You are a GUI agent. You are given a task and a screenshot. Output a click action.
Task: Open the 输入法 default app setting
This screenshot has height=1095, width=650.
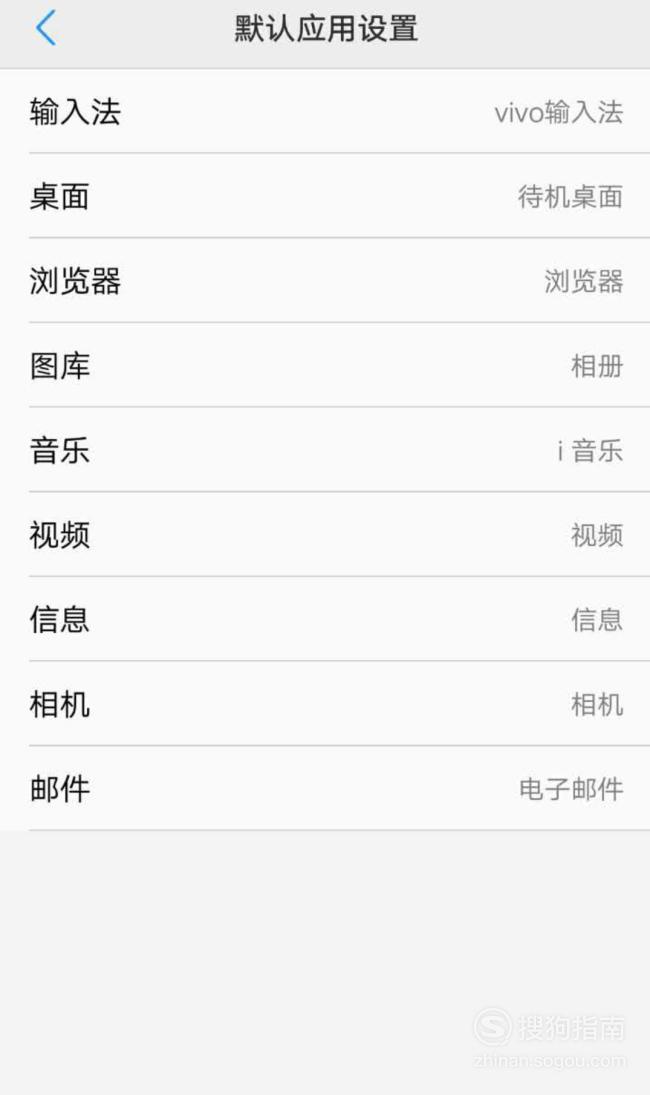click(325, 111)
